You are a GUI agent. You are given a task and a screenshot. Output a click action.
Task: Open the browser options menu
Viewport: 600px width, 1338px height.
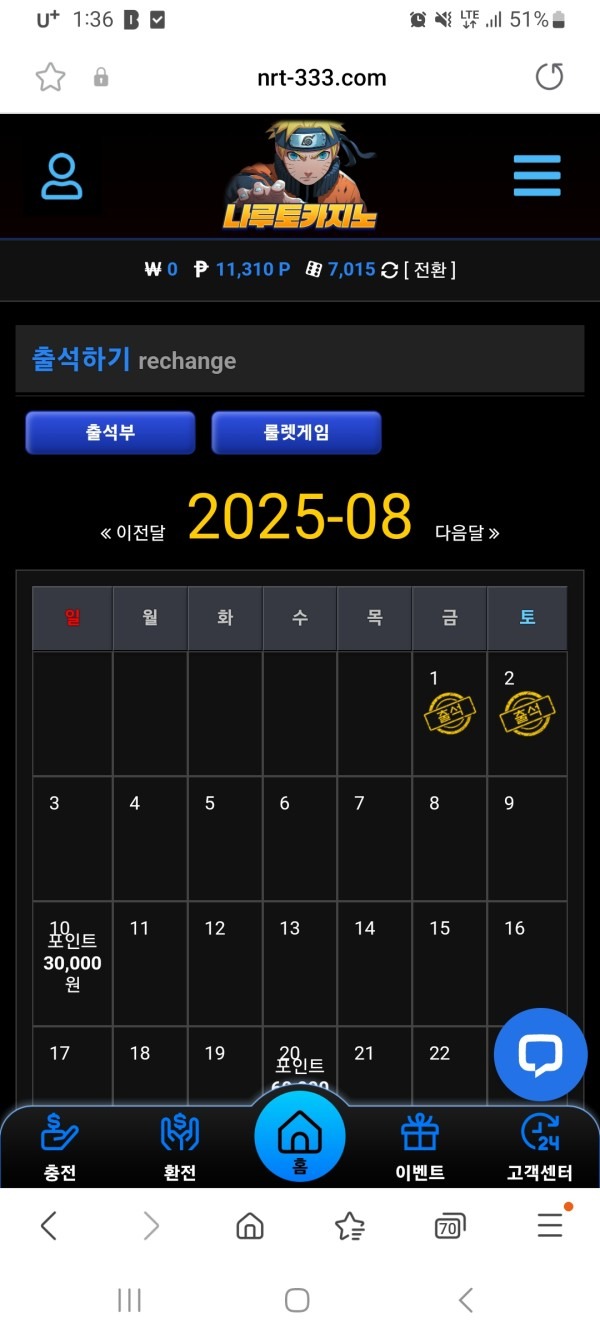tap(550, 1225)
